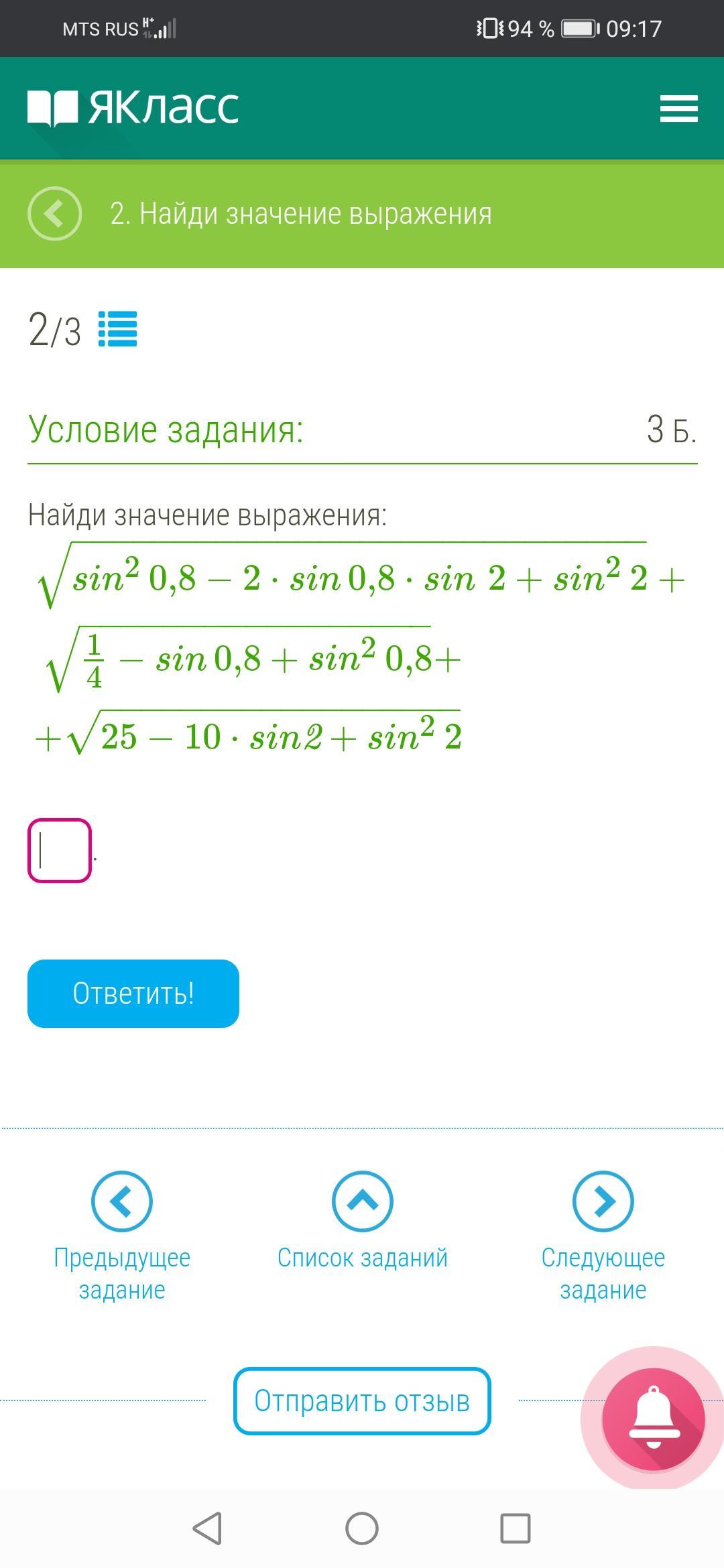Viewport: 724px width, 1568px height.
Task: Open the pink notifications bell
Action: 653,1419
